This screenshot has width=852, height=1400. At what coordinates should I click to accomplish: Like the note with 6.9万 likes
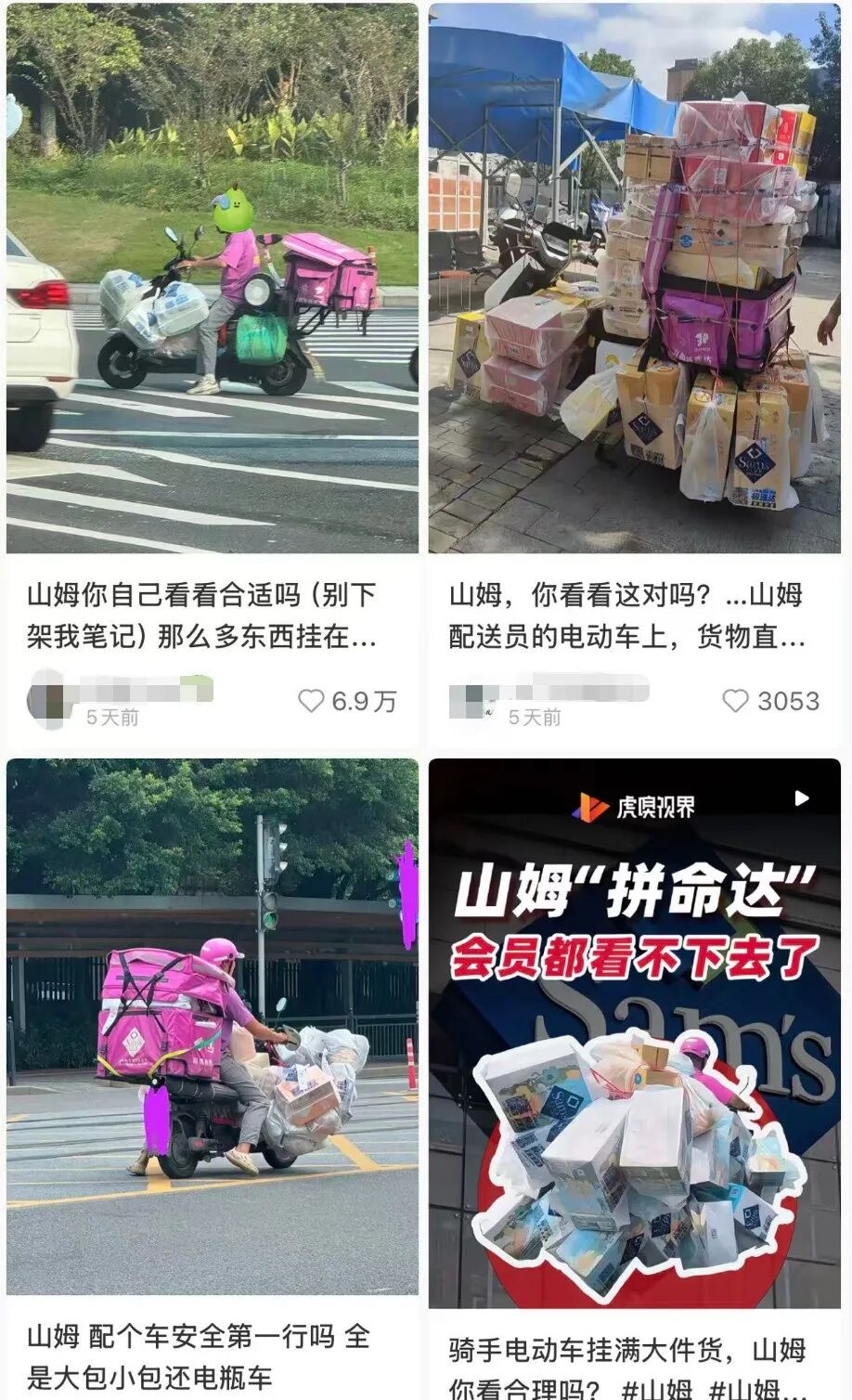311,701
